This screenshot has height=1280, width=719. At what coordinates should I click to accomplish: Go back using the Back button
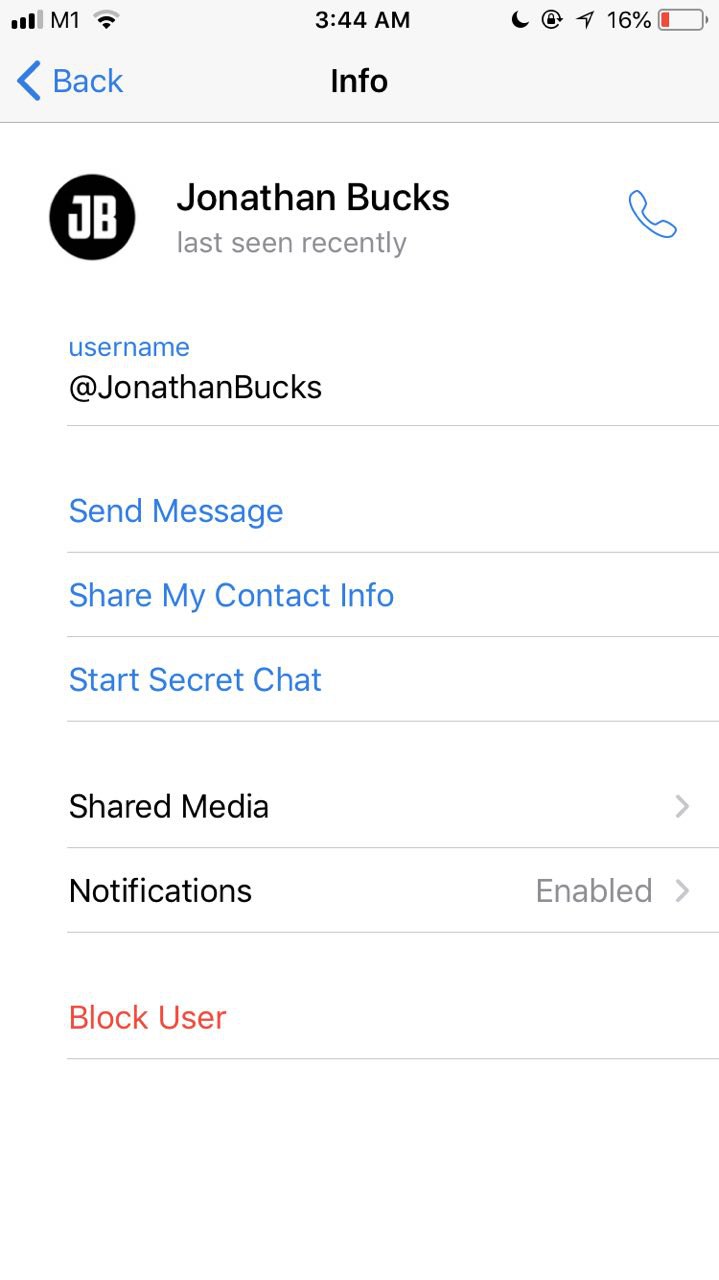tap(70, 81)
